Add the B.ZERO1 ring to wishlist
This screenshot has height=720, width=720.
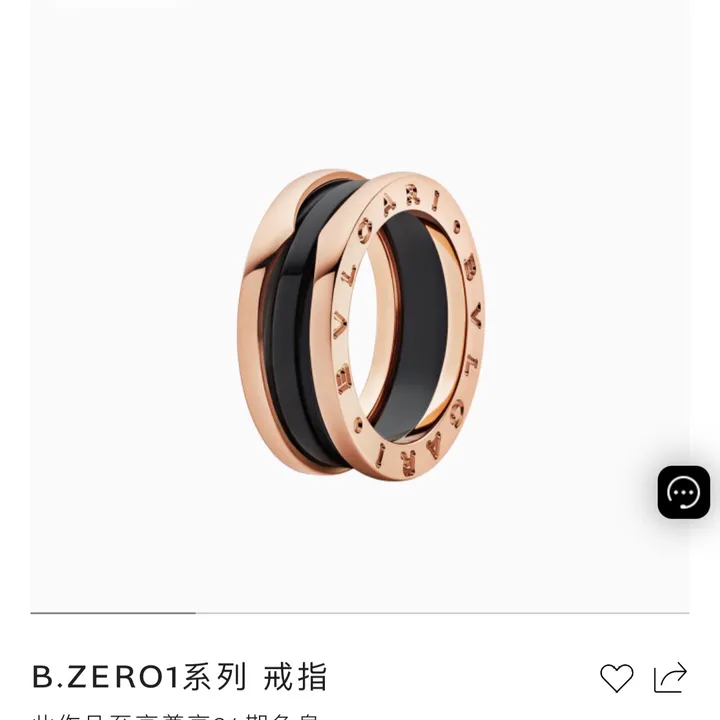click(616, 678)
